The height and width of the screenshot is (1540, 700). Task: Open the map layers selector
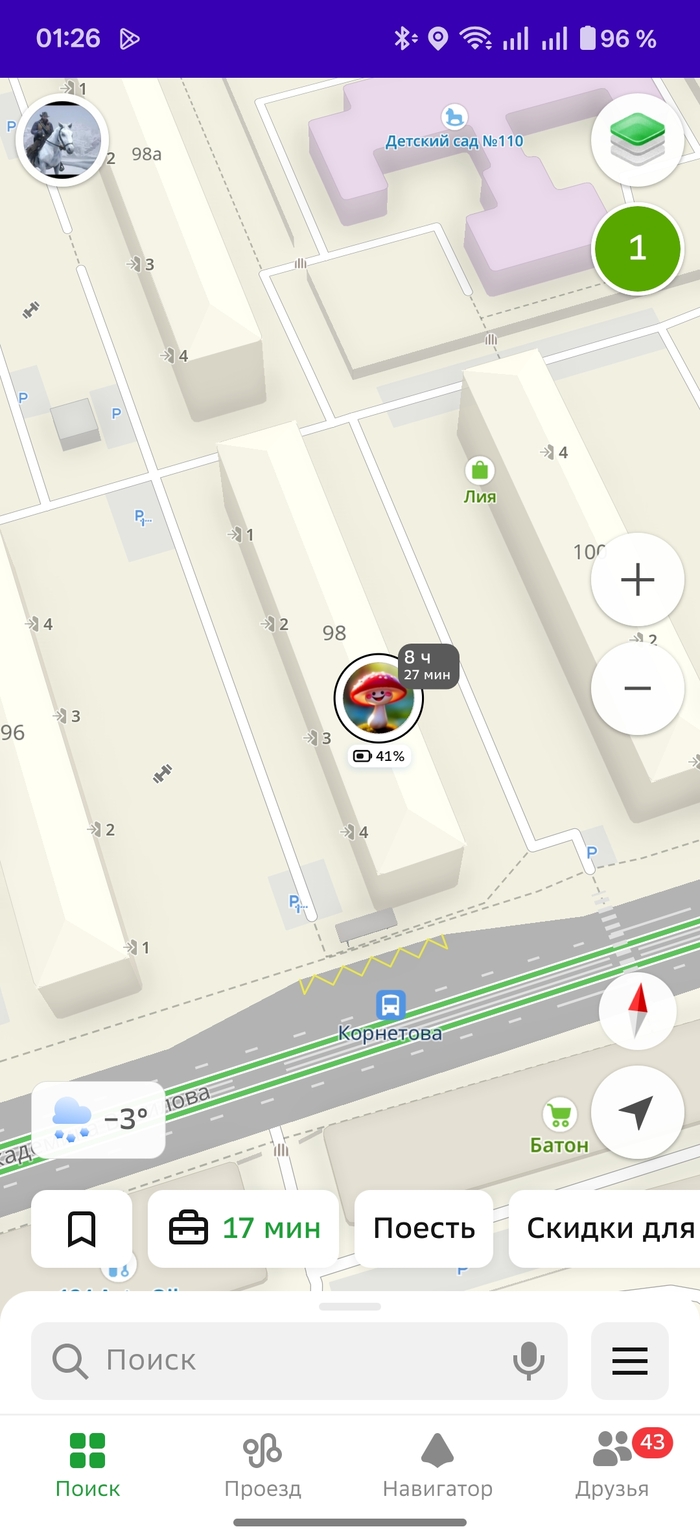pyautogui.click(x=637, y=140)
